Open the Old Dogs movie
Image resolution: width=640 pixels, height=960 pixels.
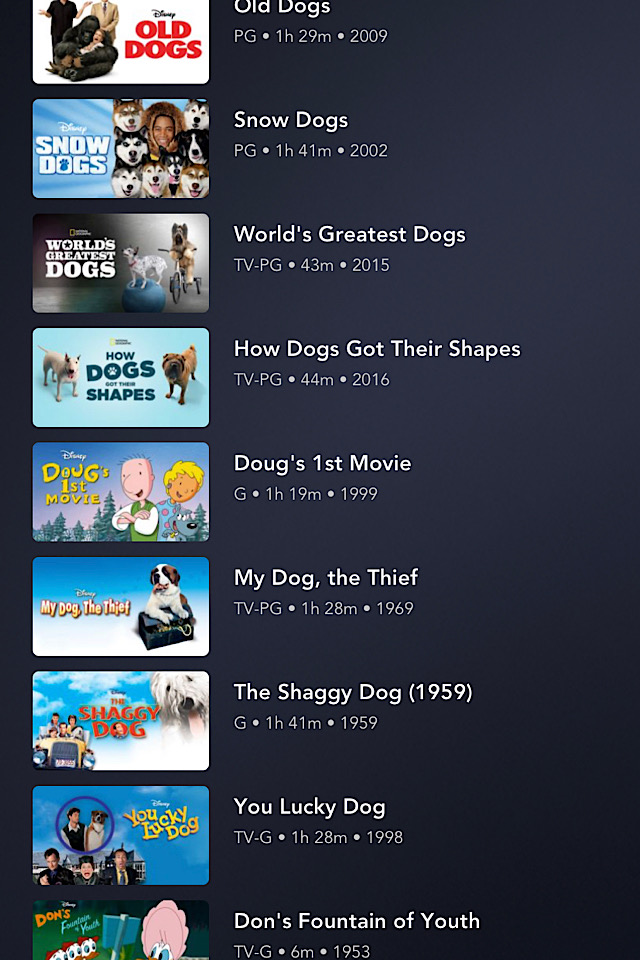[x=121, y=40]
